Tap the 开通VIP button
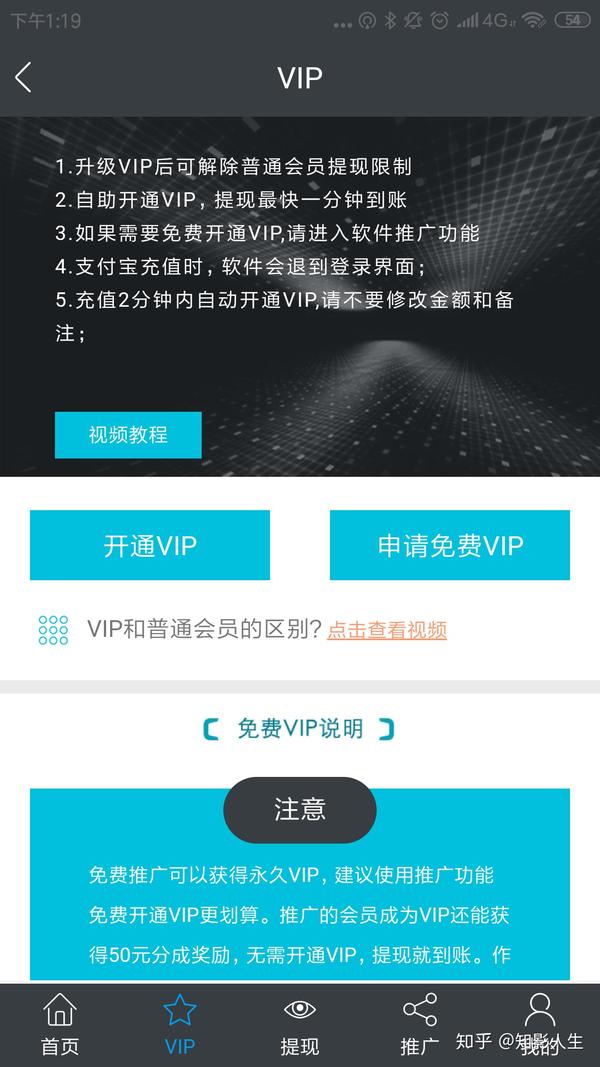600x1067 pixels. [x=150, y=545]
